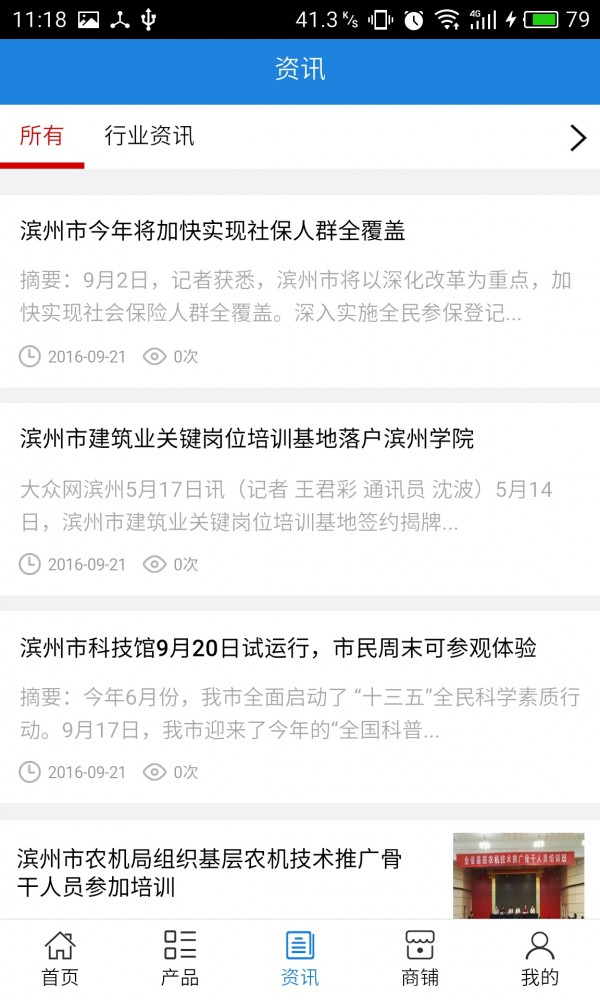Open article 滨州市农机局组织基层农机技术推广
This screenshot has height=1000, width=600.
(210, 872)
